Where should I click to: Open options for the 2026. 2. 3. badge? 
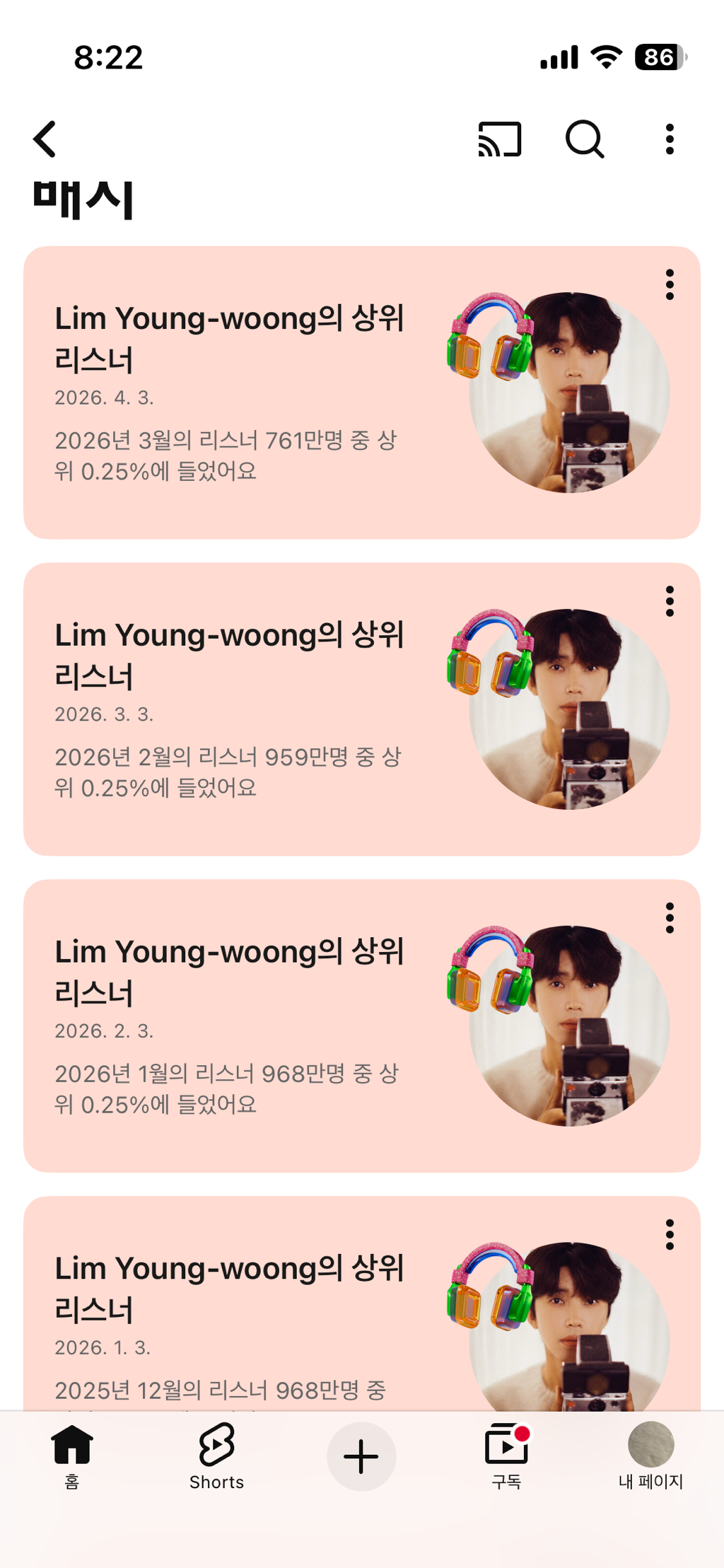[x=670, y=918]
